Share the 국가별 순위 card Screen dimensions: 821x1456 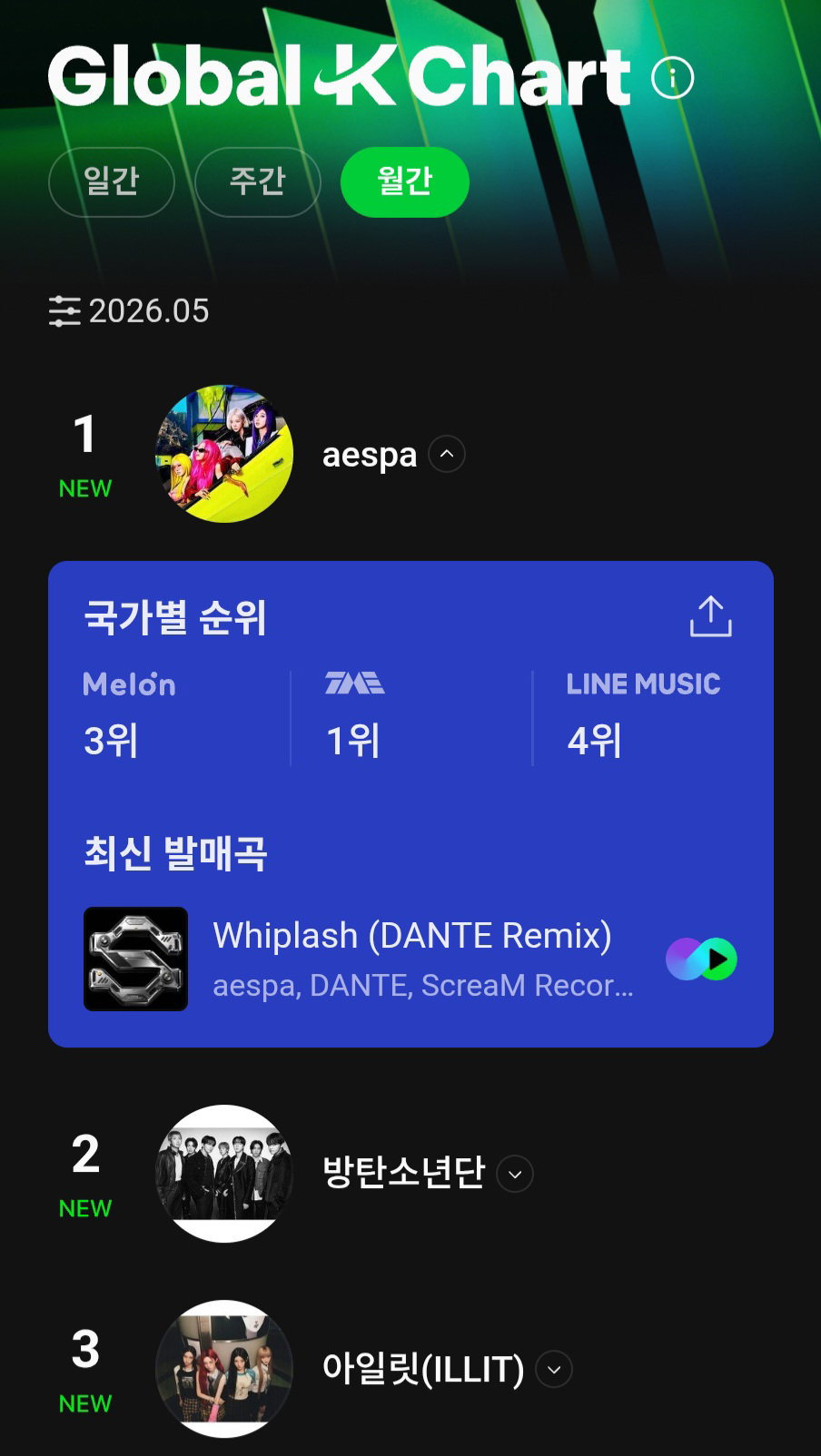click(710, 617)
